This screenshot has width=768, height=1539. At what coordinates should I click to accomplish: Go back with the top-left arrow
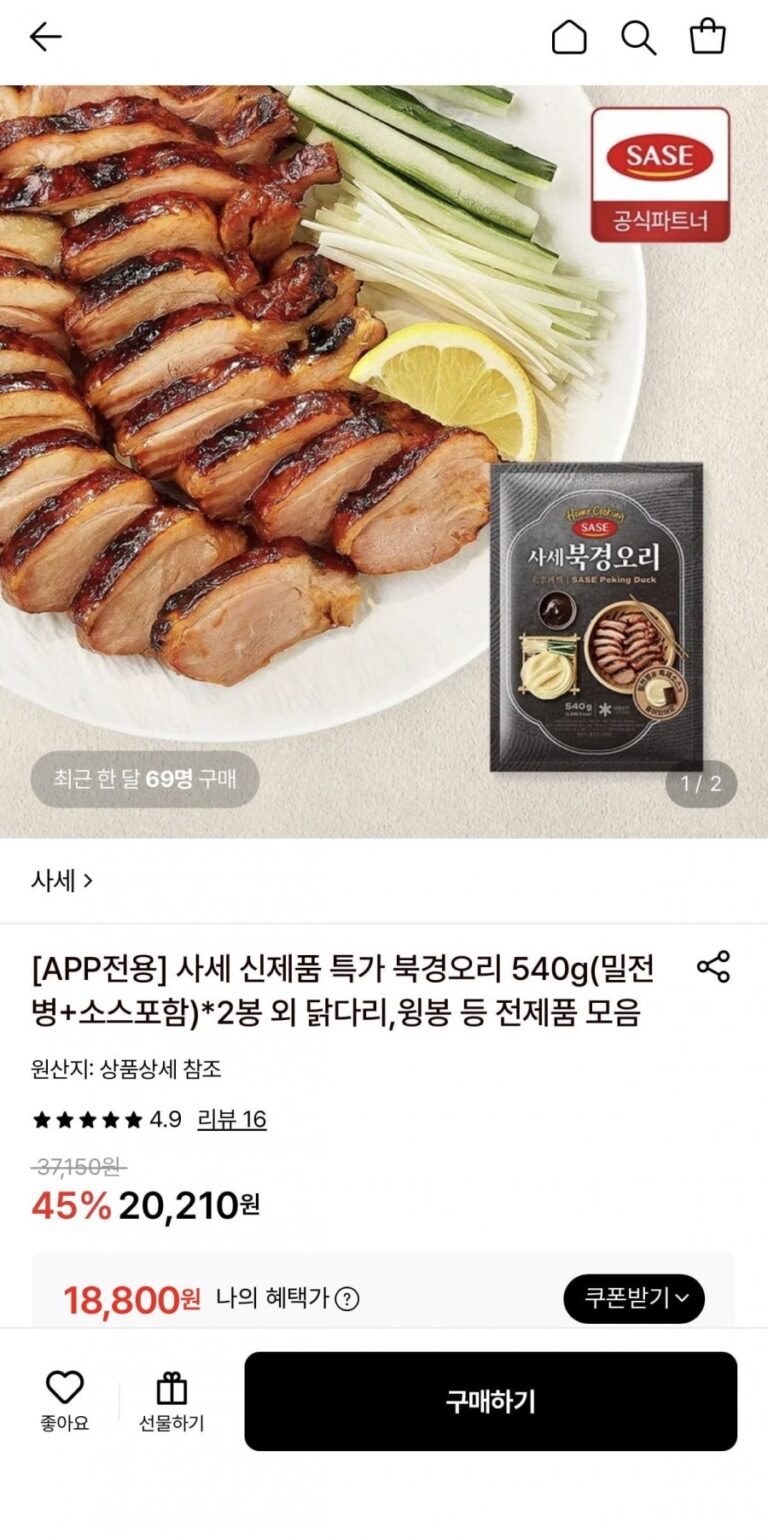(x=46, y=38)
